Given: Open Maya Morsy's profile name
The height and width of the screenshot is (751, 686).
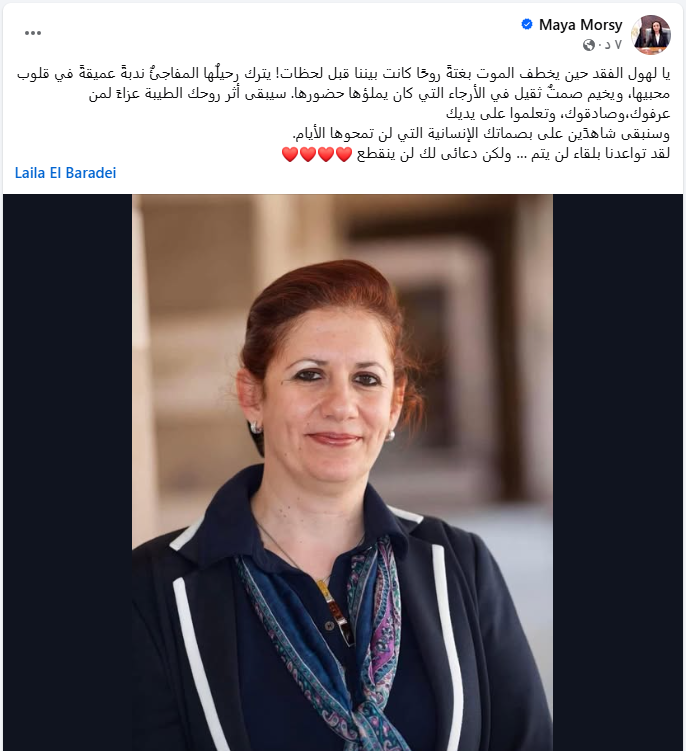Looking at the screenshot, I should point(581,24).
